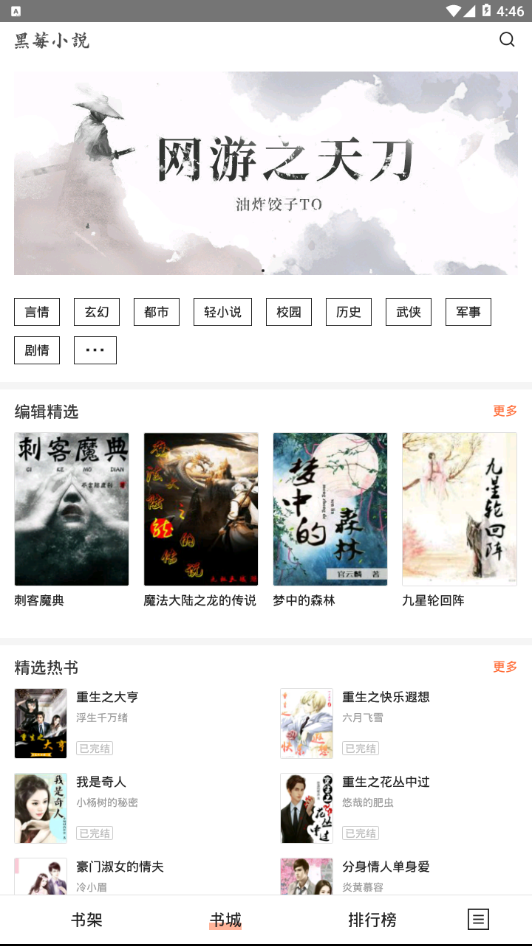Viewport: 532px width, 946px height.
Task: Switch to the 书架 tab
Action: click(x=87, y=920)
